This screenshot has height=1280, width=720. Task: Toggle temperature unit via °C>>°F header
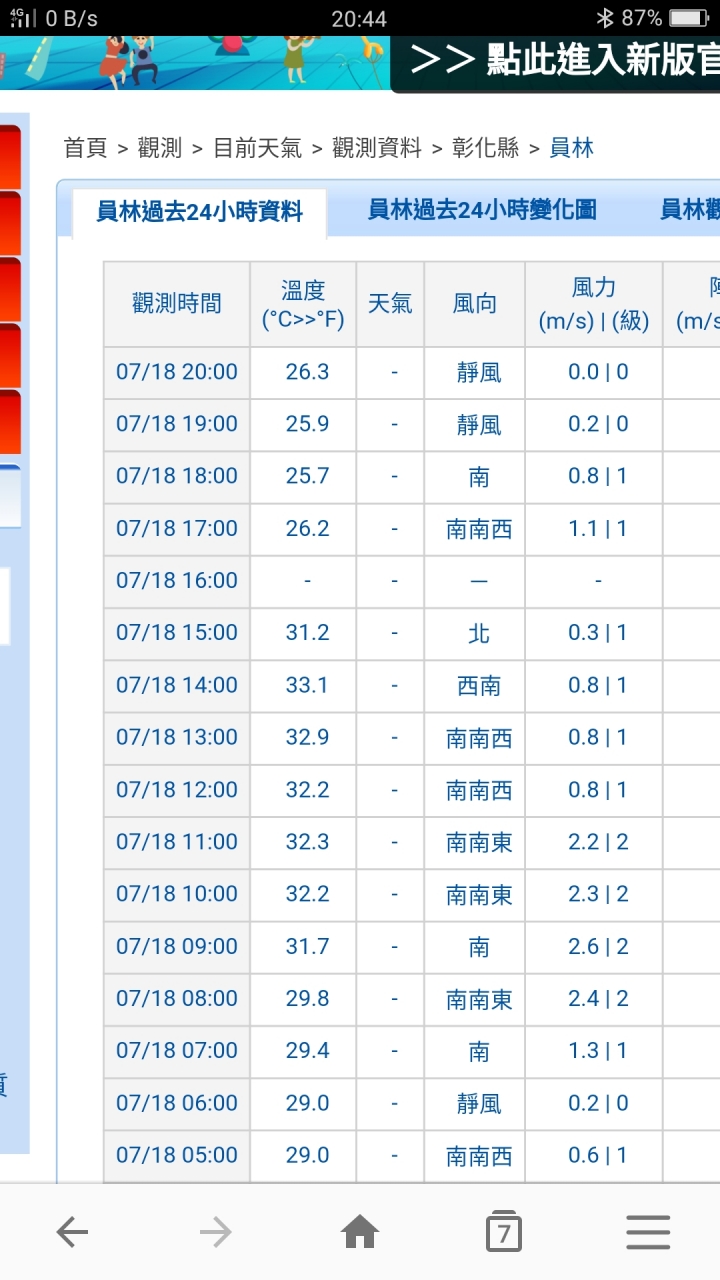[303, 321]
